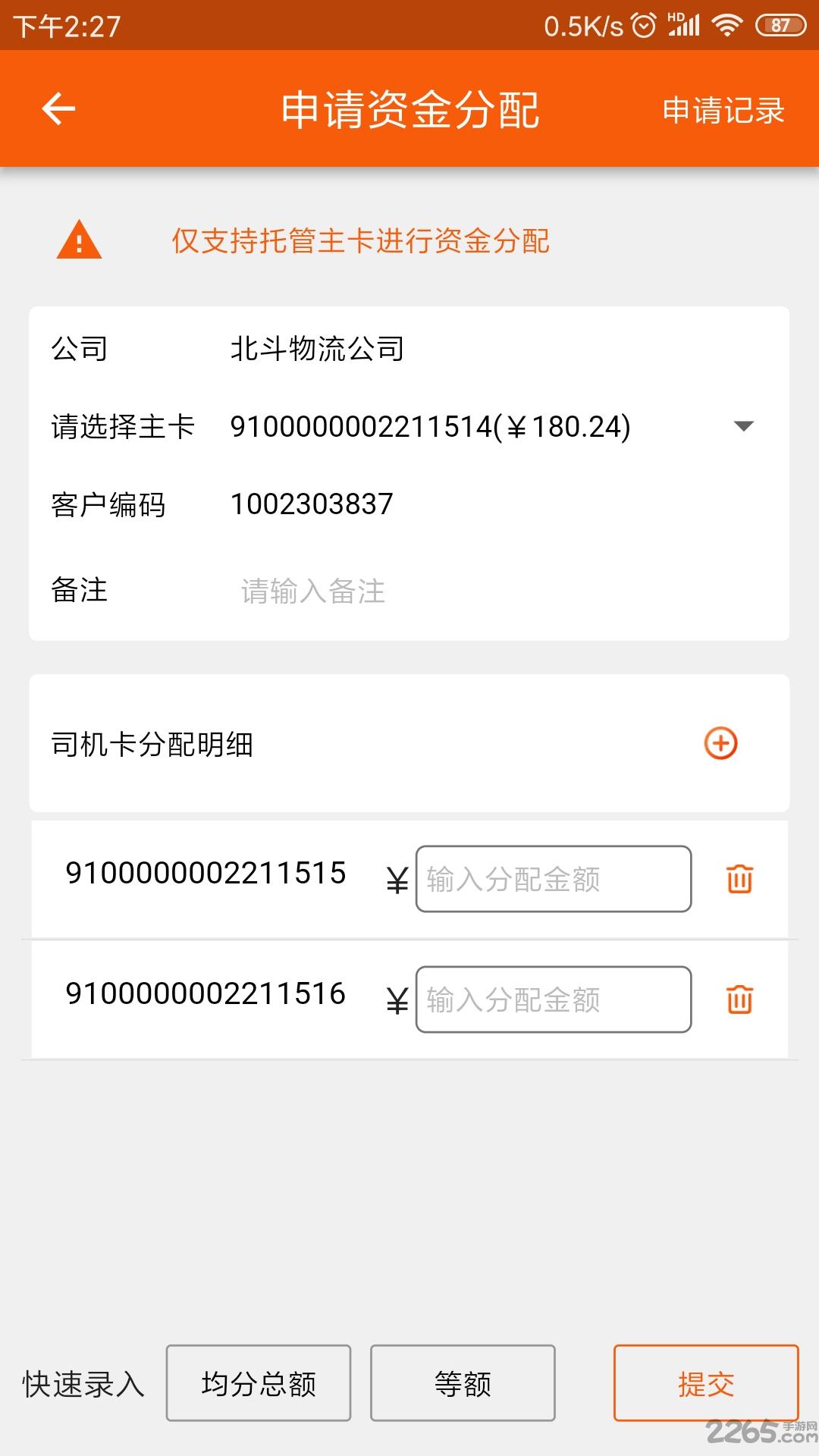Select 均分总额 quick entry option
Screen dimensions: 819x1456
pos(259,1383)
